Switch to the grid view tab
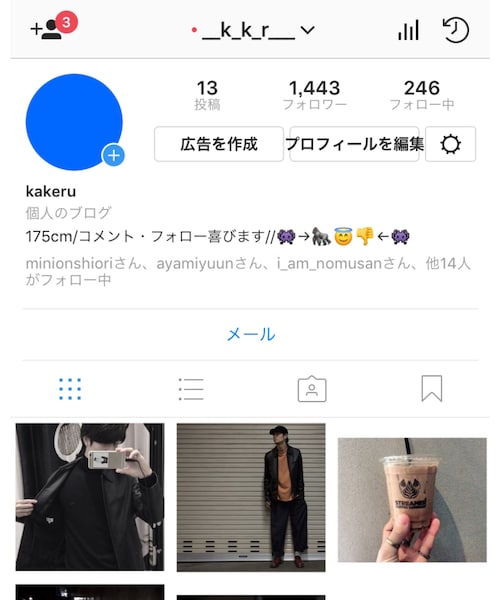The height and width of the screenshot is (600, 500). click(70, 389)
